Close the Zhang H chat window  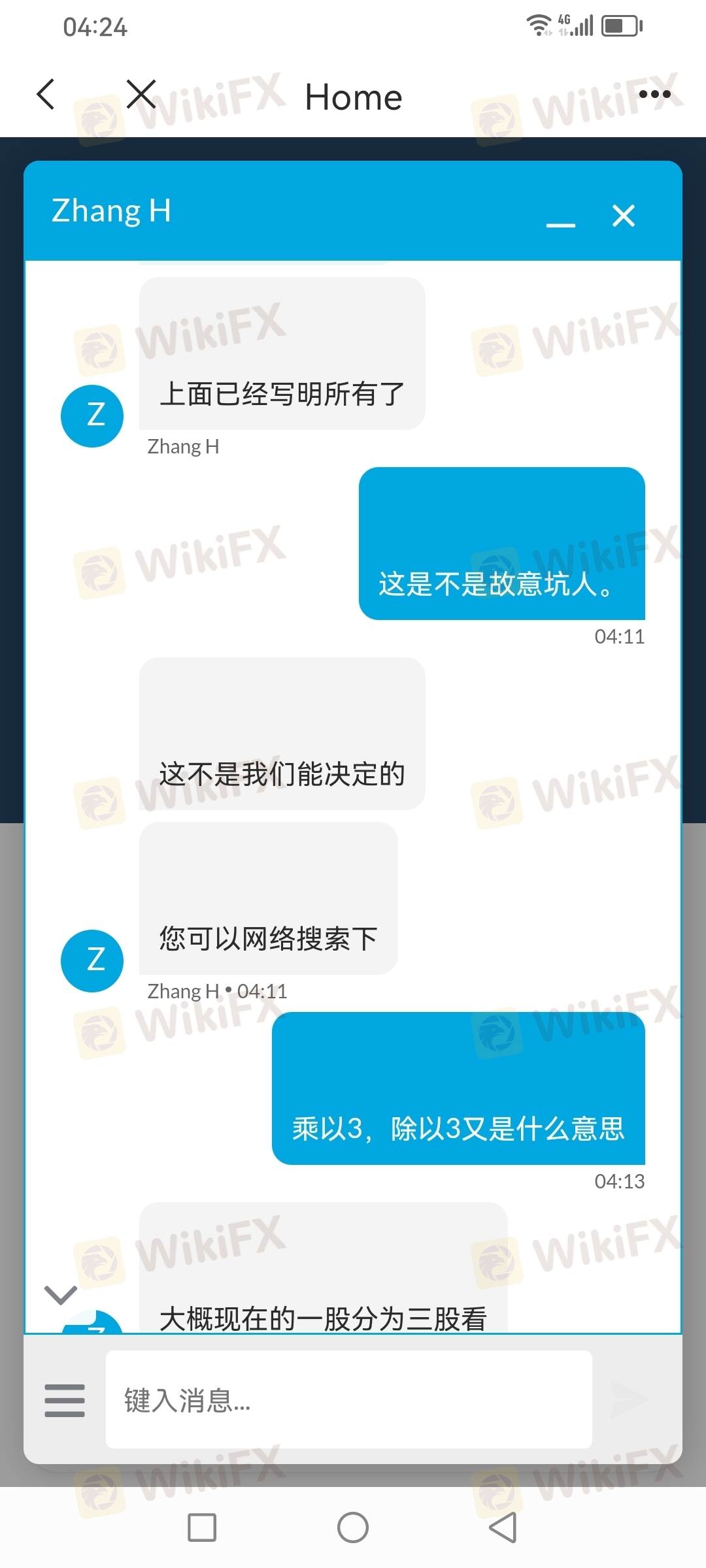tap(623, 216)
